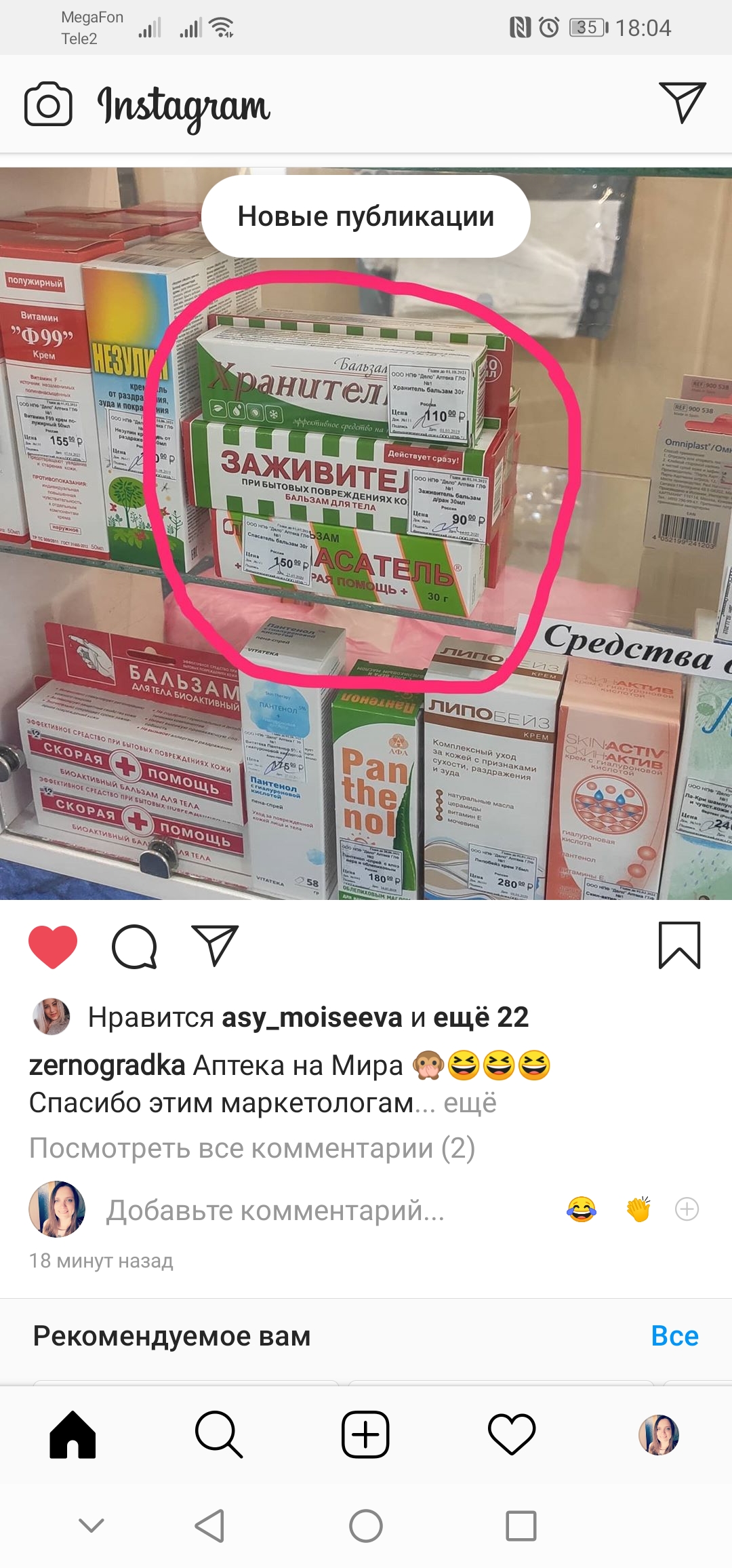Tap the Новые публикации pill
The width and height of the screenshot is (732, 1568).
coord(365,216)
